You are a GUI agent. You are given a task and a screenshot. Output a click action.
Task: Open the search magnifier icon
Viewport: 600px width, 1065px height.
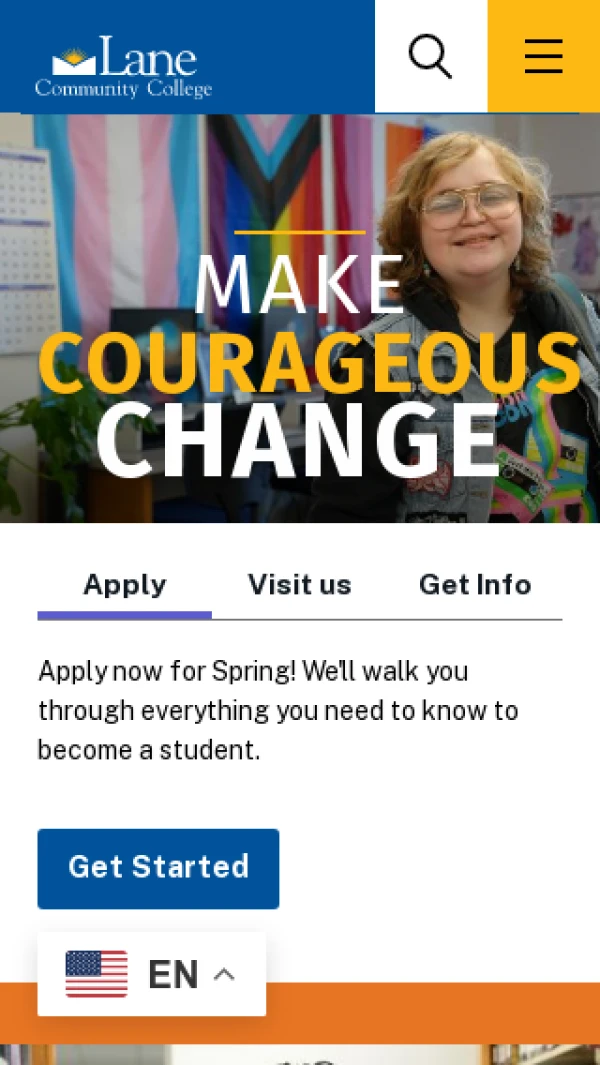click(x=431, y=56)
